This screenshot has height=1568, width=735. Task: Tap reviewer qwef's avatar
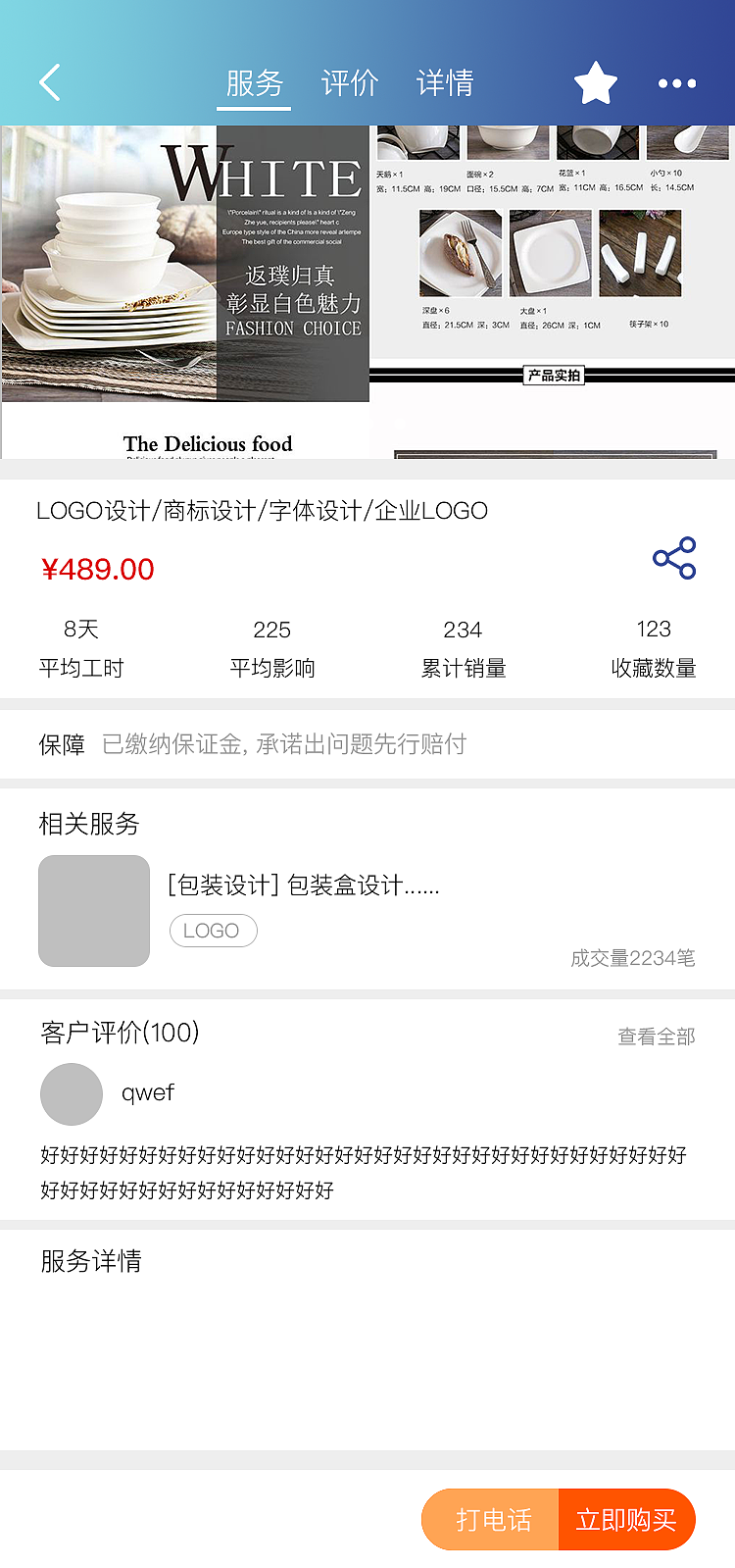(x=71, y=1093)
